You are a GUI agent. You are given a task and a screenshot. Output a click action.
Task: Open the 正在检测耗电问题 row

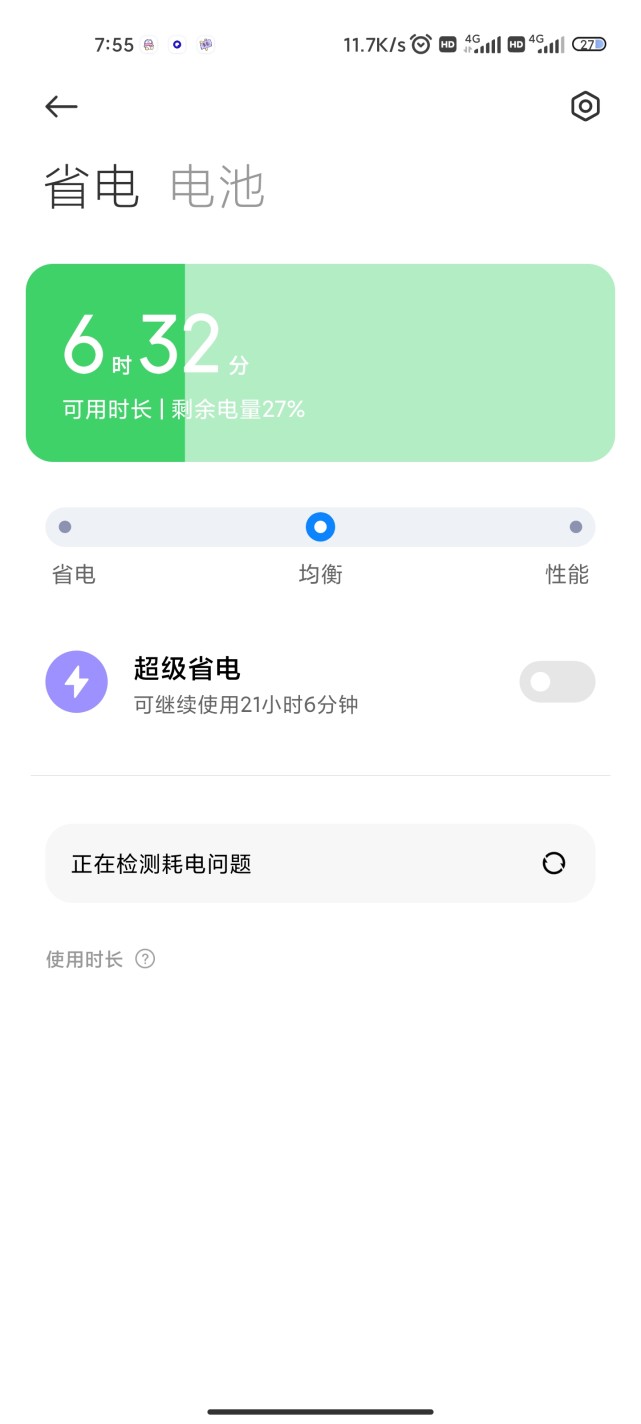tap(320, 863)
